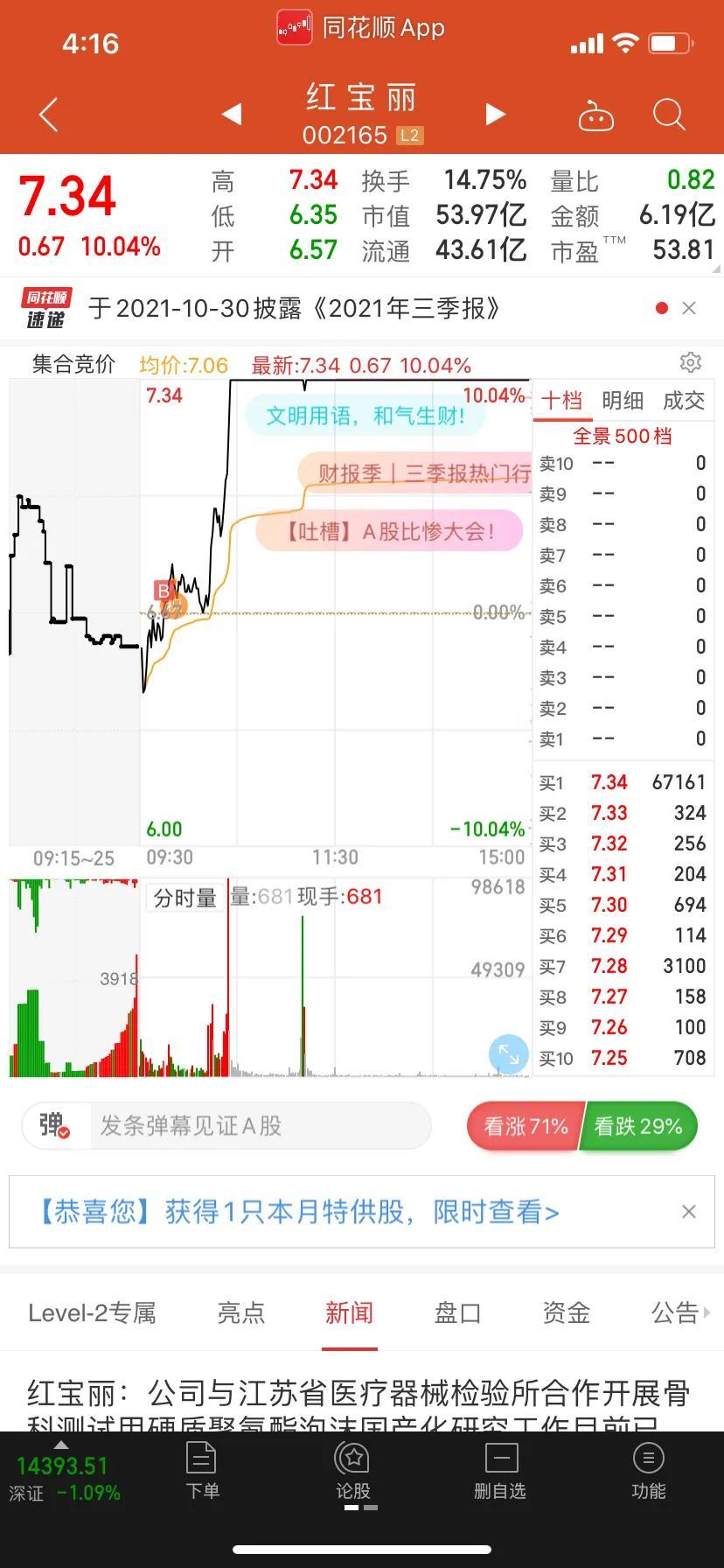
Task: Vote 看涨 71%
Action: click(x=525, y=1126)
